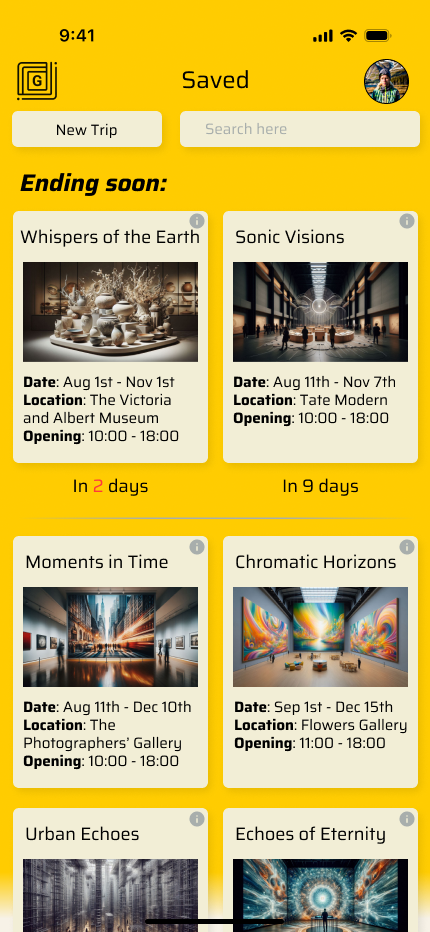Show info for Sonic Visions
The image size is (430, 932).
coord(407,221)
